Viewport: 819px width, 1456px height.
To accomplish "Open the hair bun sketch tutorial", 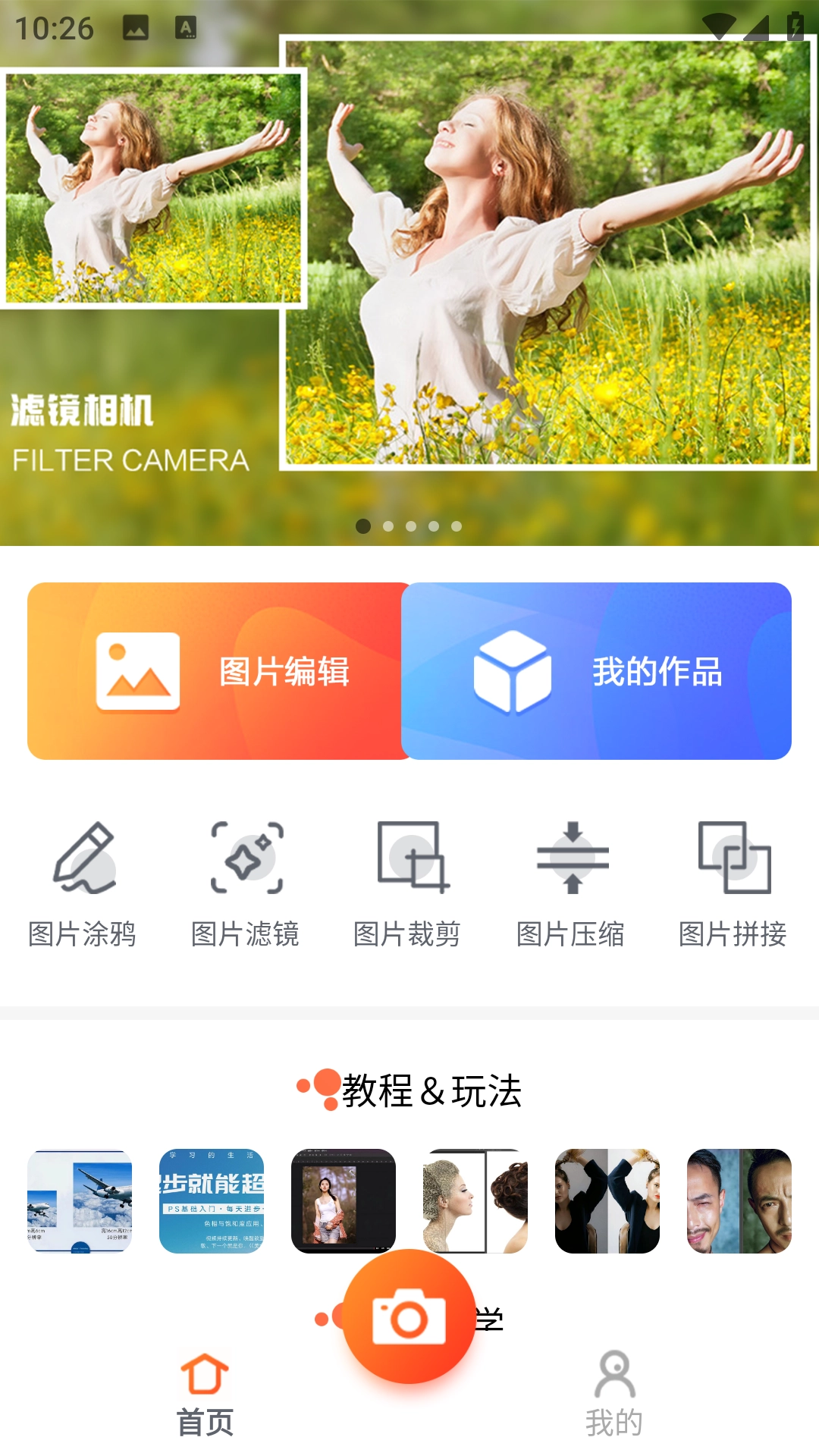I will (475, 1201).
